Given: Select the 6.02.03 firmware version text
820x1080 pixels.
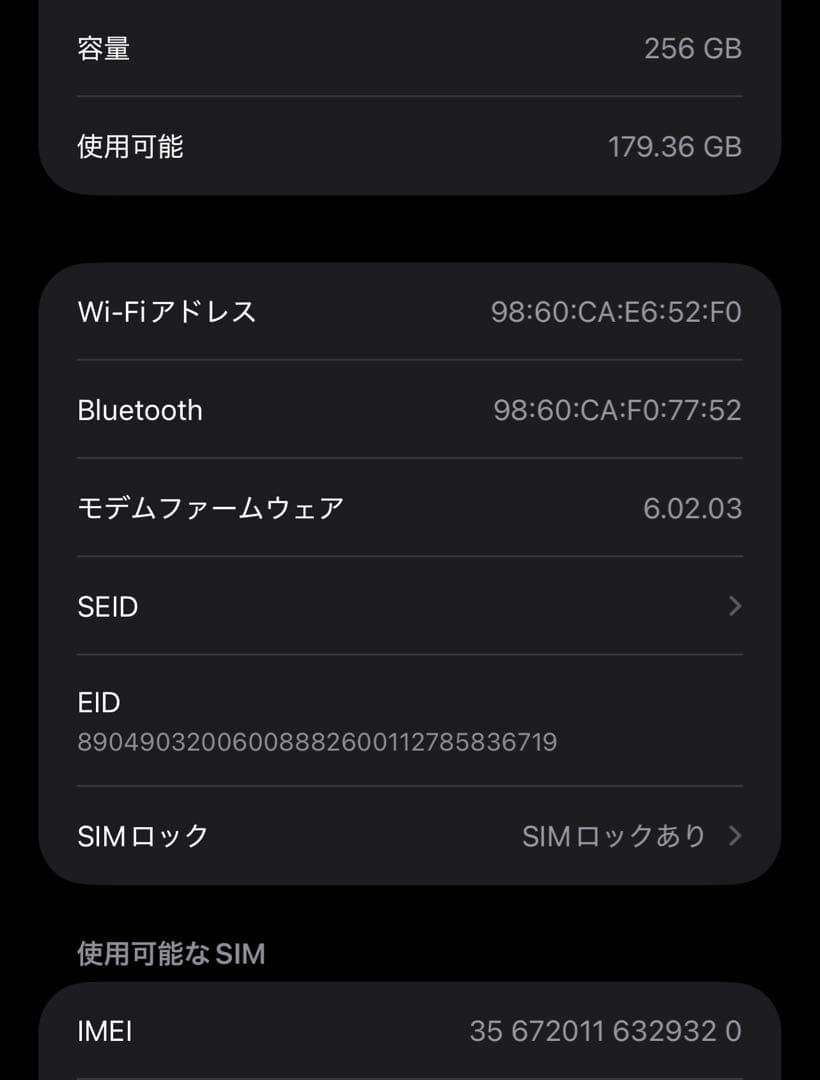Looking at the screenshot, I should 692,508.
